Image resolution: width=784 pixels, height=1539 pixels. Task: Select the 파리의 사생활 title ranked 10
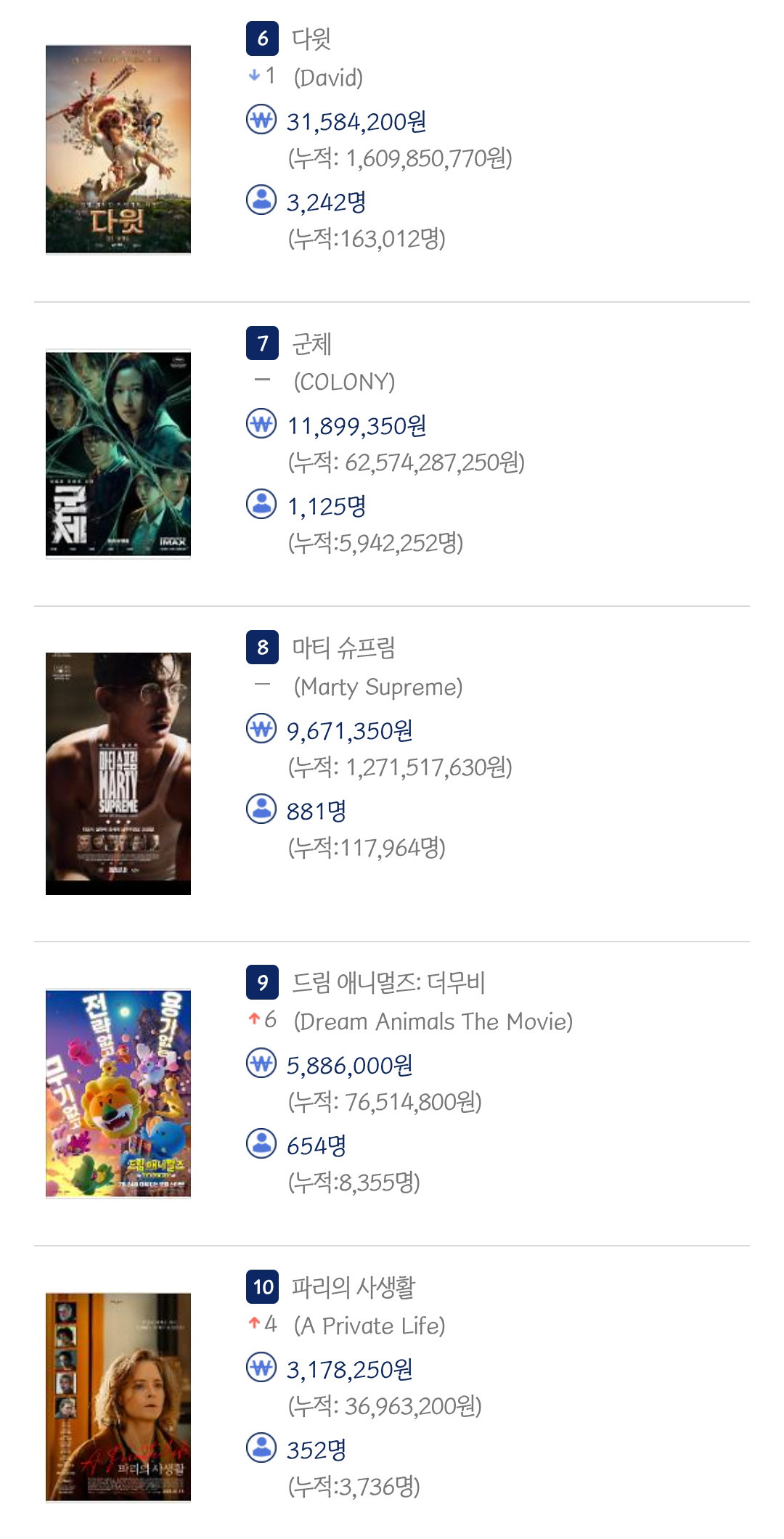point(354,1287)
